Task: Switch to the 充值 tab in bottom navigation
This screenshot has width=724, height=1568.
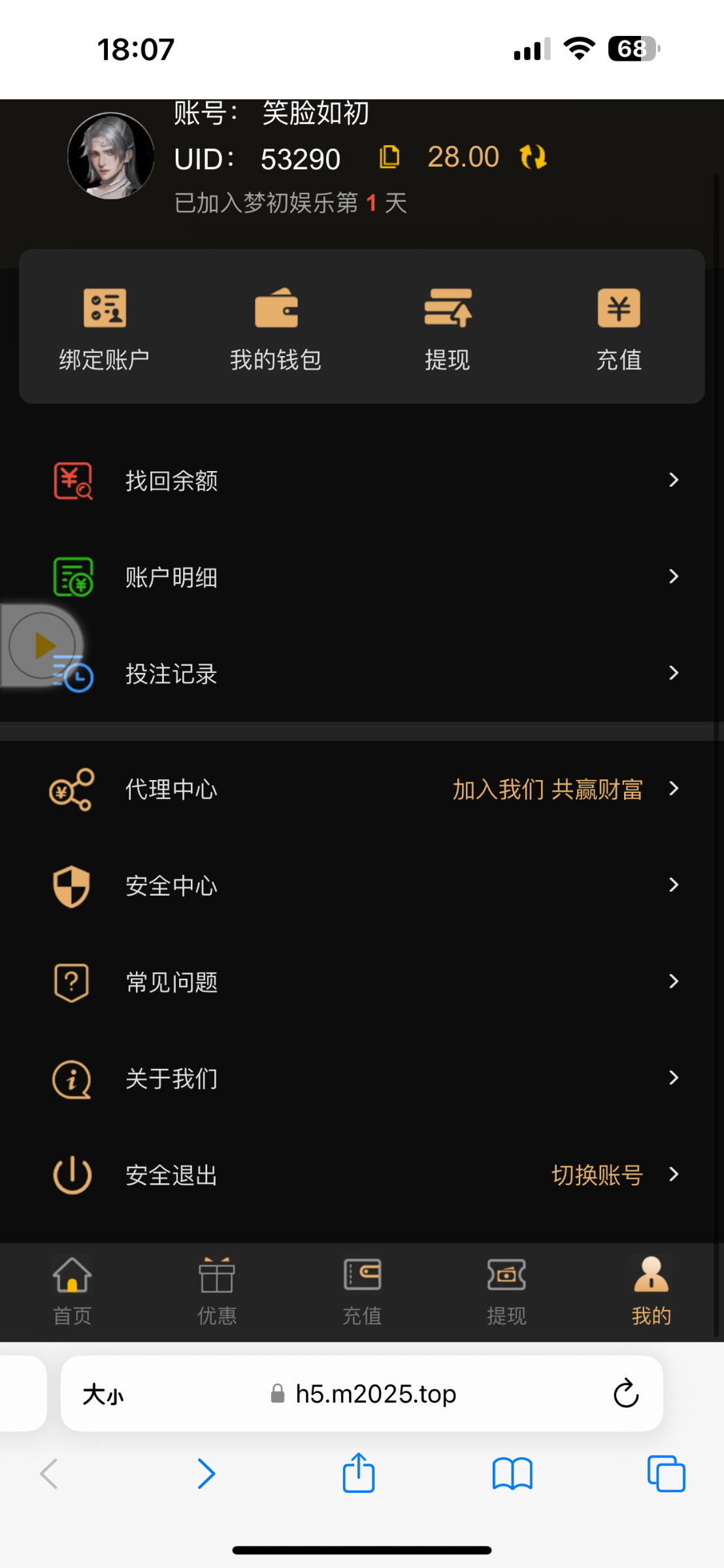Action: click(x=362, y=1292)
